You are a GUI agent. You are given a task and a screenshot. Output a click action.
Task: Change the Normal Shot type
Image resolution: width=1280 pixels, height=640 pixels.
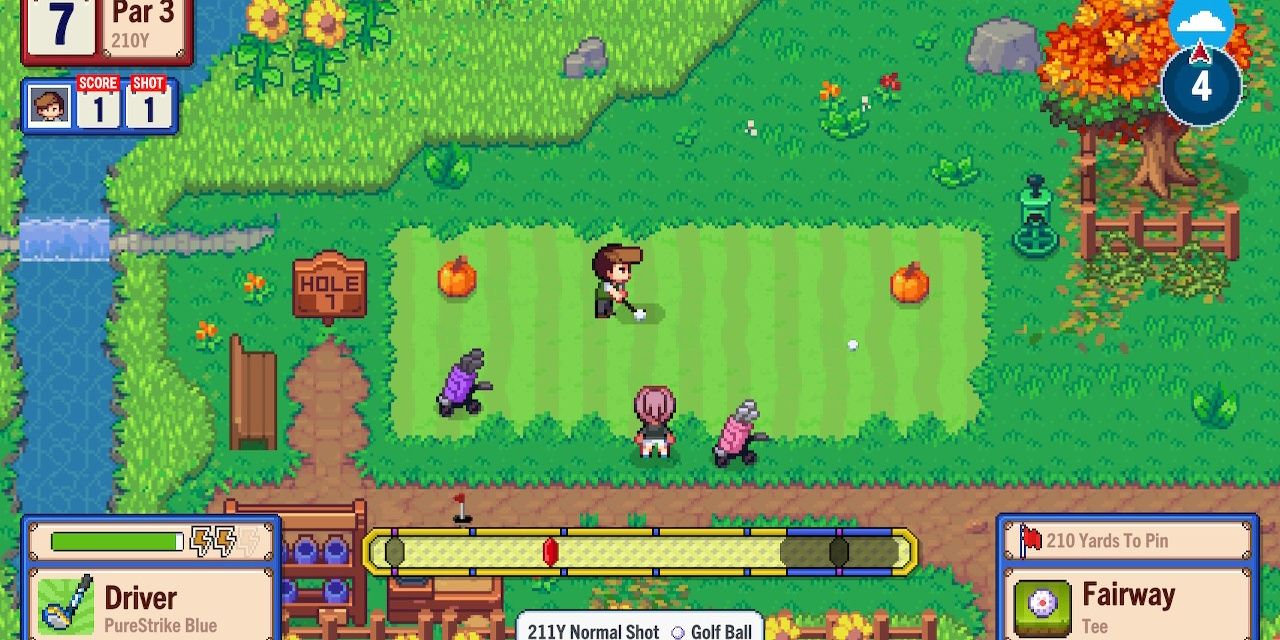tap(593, 631)
